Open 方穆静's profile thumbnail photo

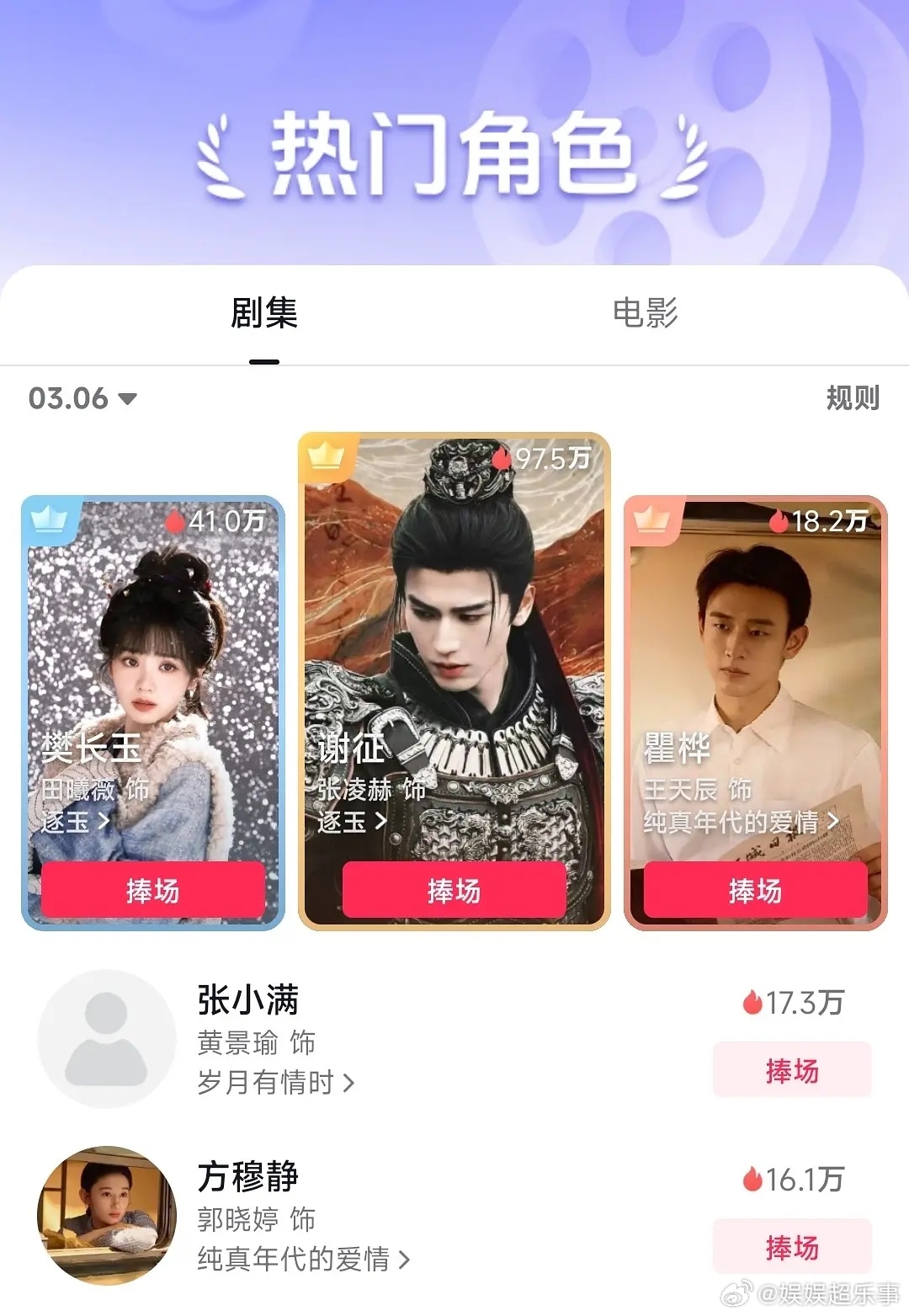click(x=106, y=1216)
